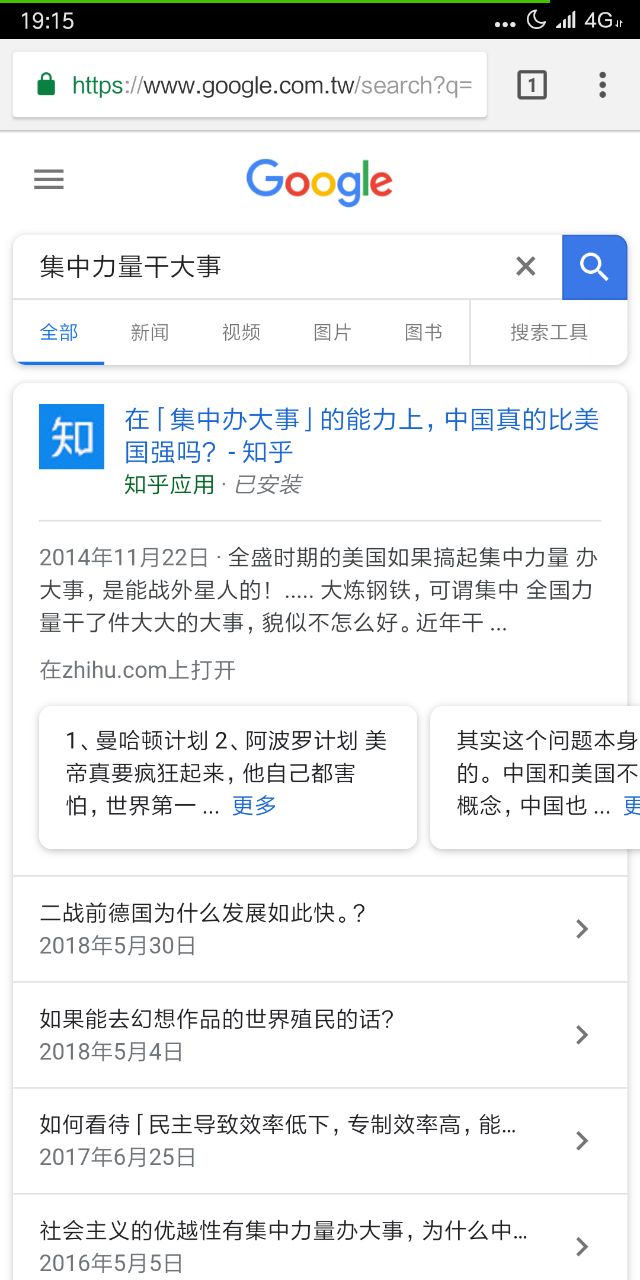Select the 全部 results tab
The height and width of the screenshot is (1280, 640).
click(x=58, y=332)
